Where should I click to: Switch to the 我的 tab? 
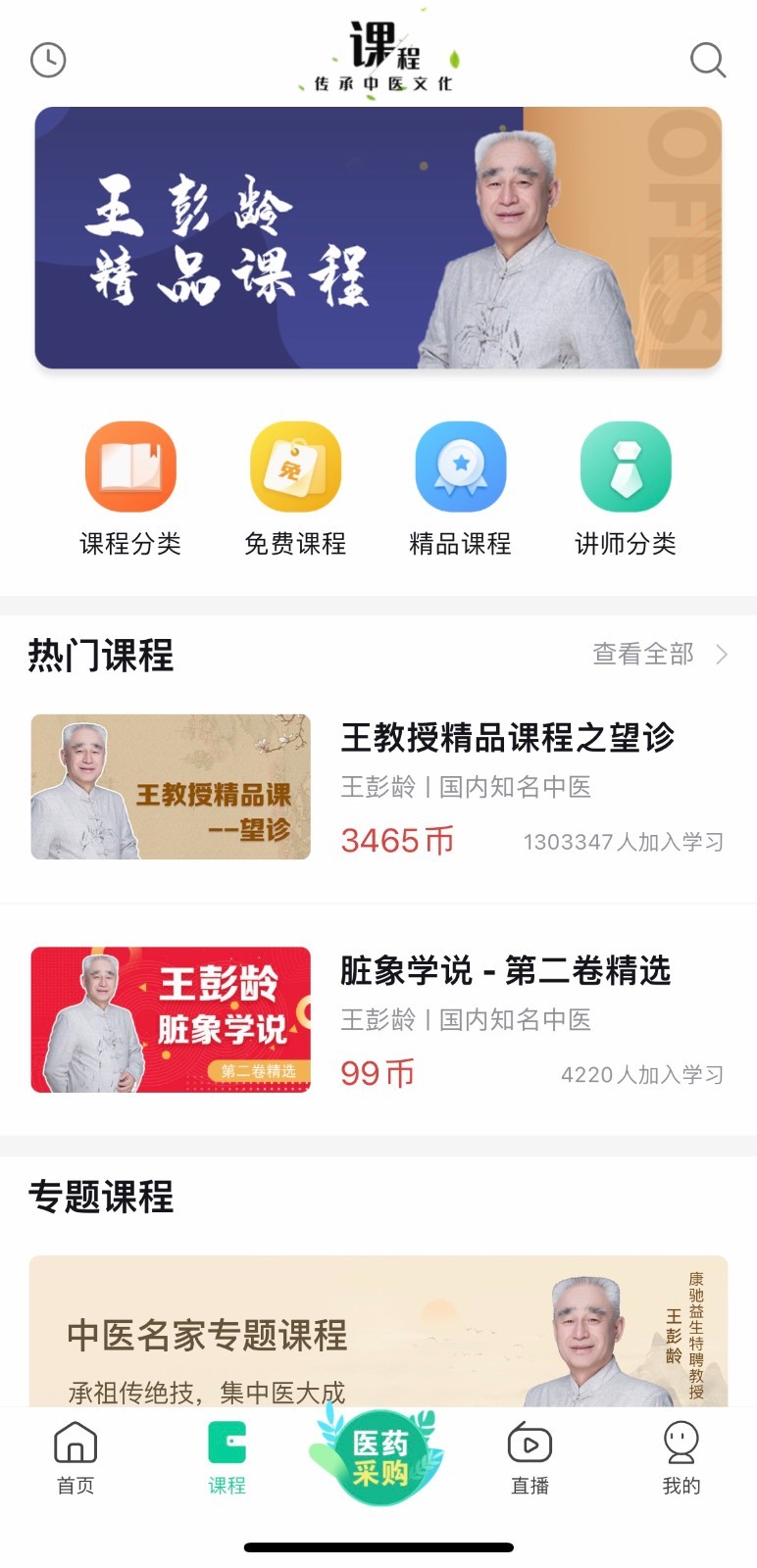pyautogui.click(x=681, y=1457)
